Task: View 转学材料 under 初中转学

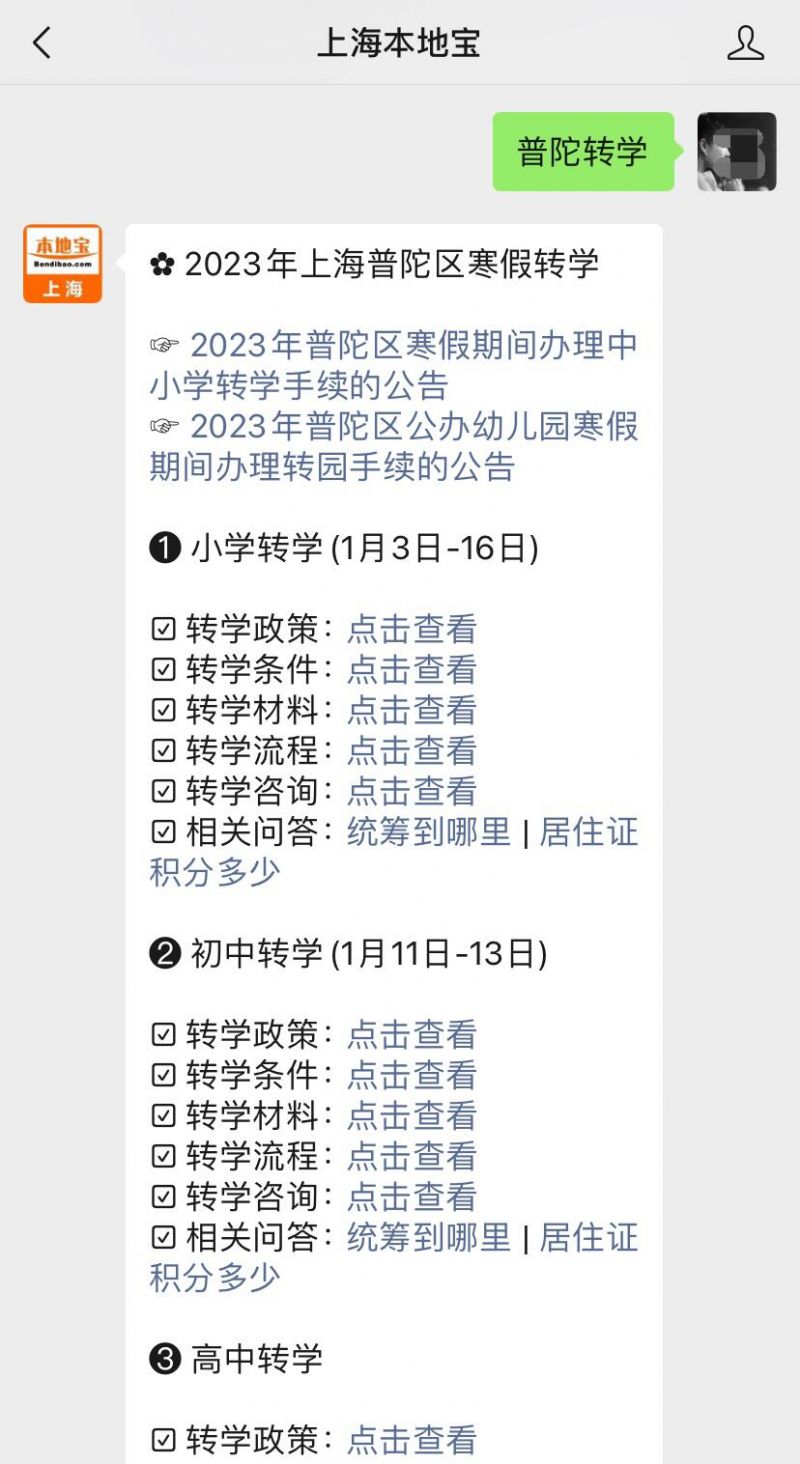Action: (412, 1115)
